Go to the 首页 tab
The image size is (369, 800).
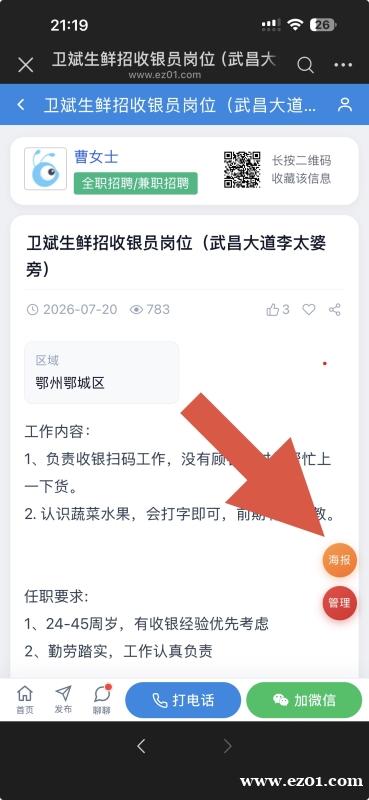coord(24,699)
